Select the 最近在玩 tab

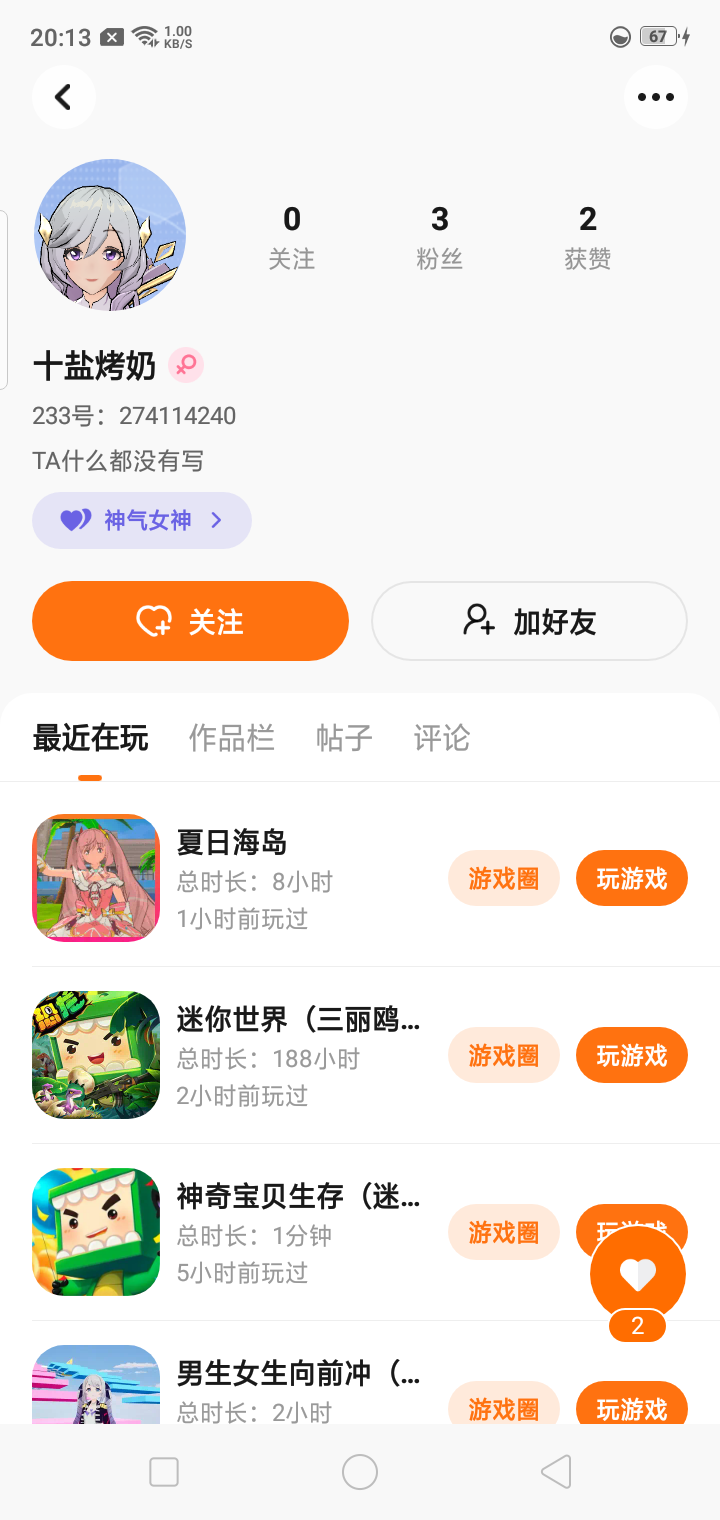[90, 738]
